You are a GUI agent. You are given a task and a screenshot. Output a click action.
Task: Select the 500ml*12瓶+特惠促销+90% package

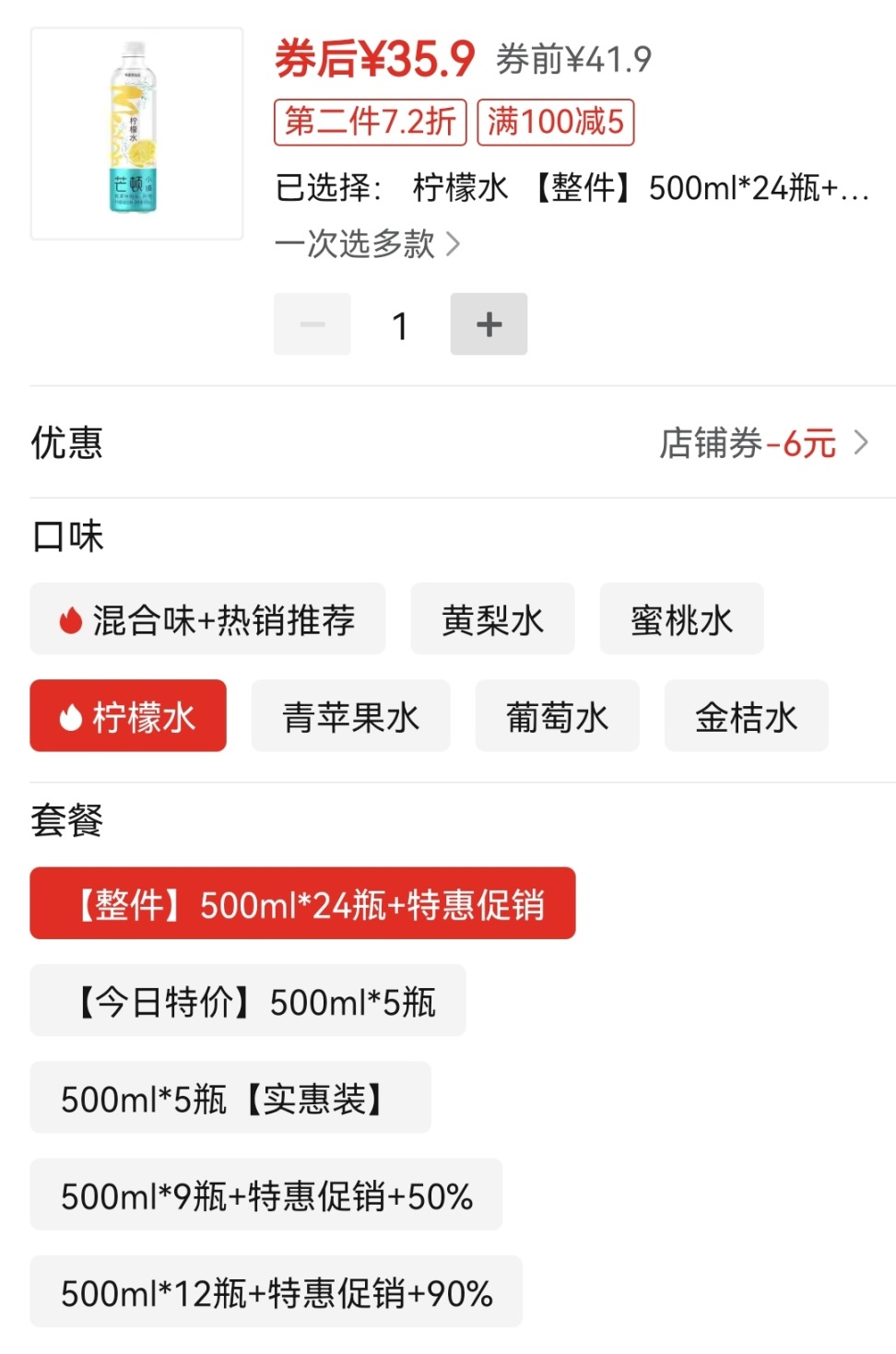click(276, 1292)
